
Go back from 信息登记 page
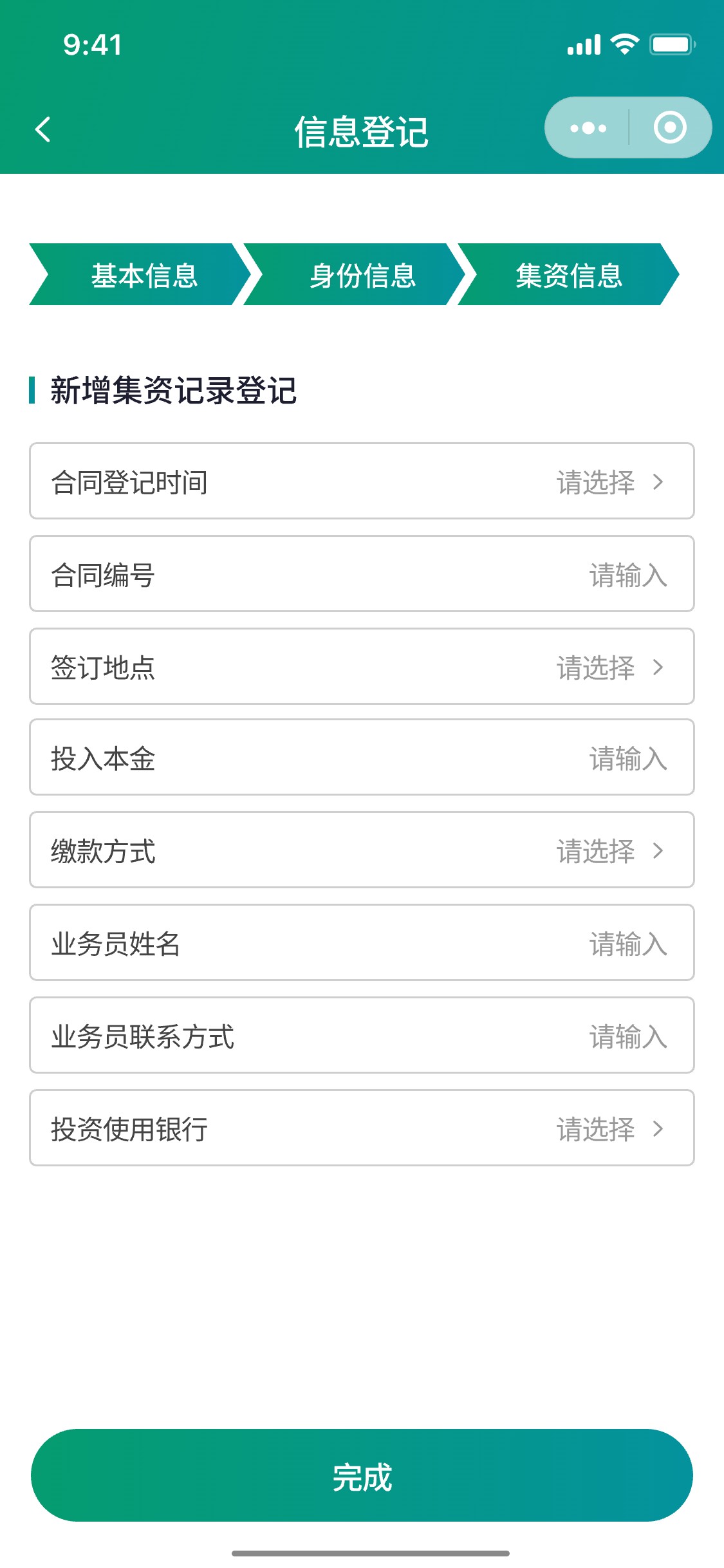pyautogui.click(x=43, y=129)
